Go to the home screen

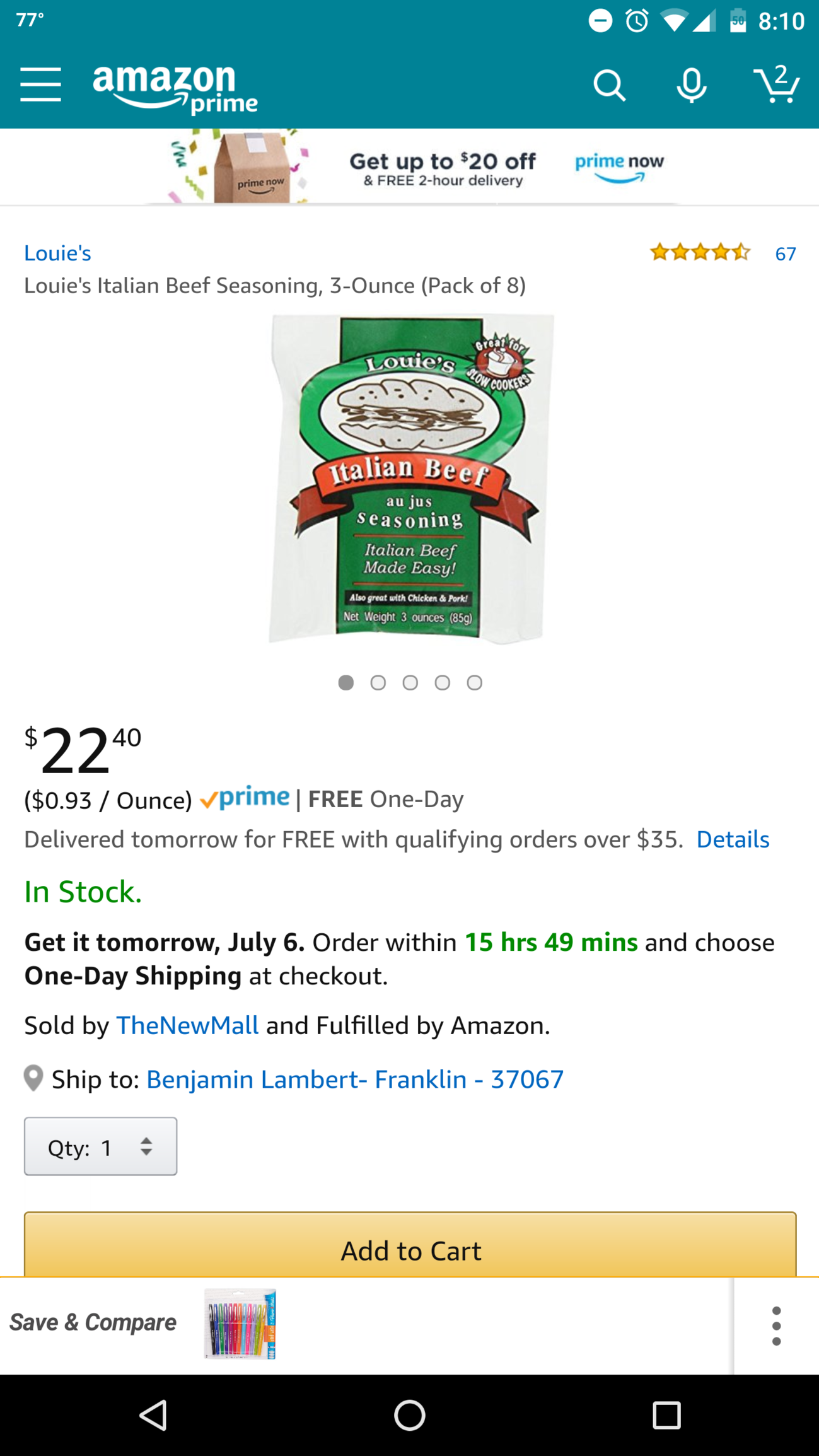pyautogui.click(x=410, y=1416)
